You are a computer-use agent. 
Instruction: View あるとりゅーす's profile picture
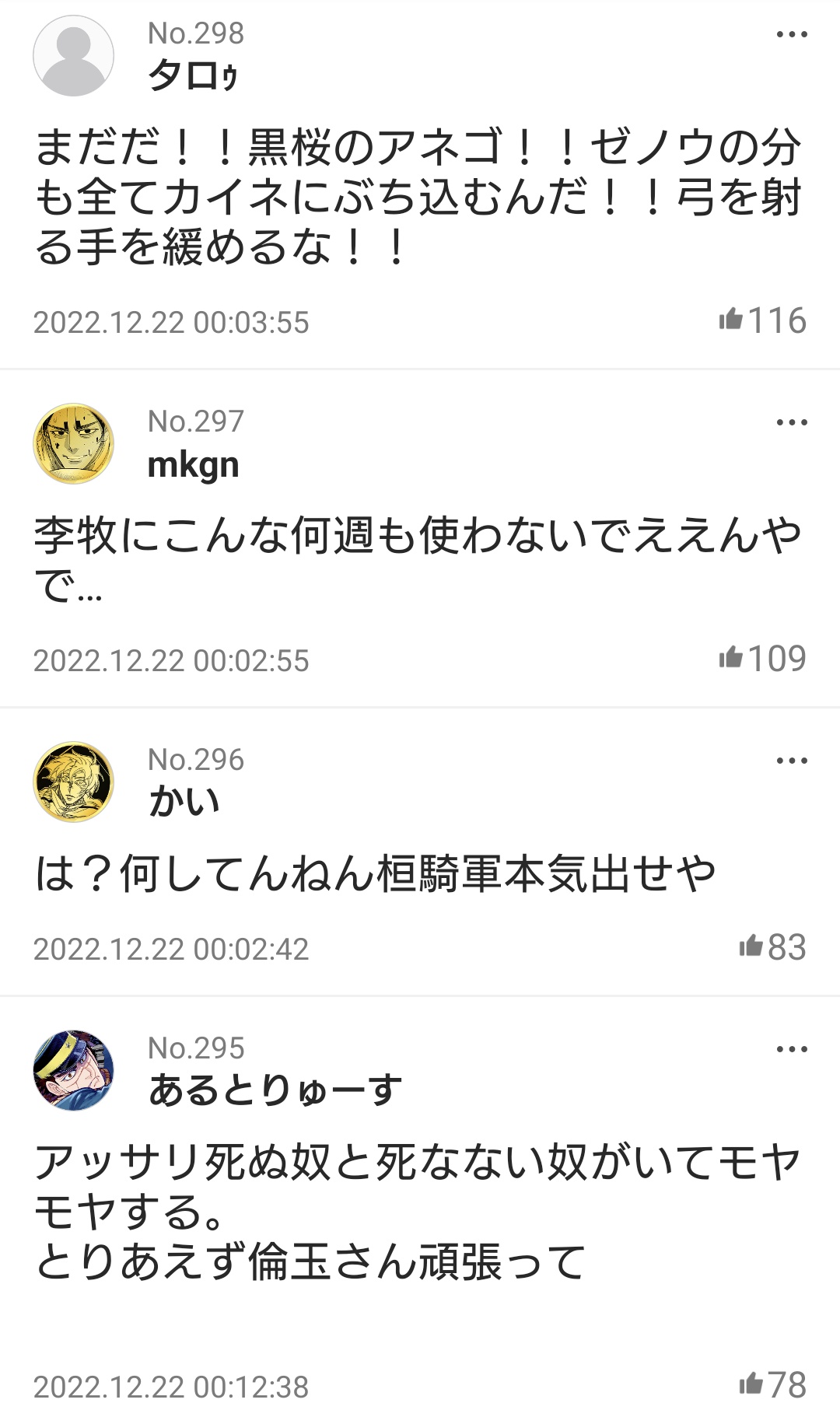coord(74,1070)
